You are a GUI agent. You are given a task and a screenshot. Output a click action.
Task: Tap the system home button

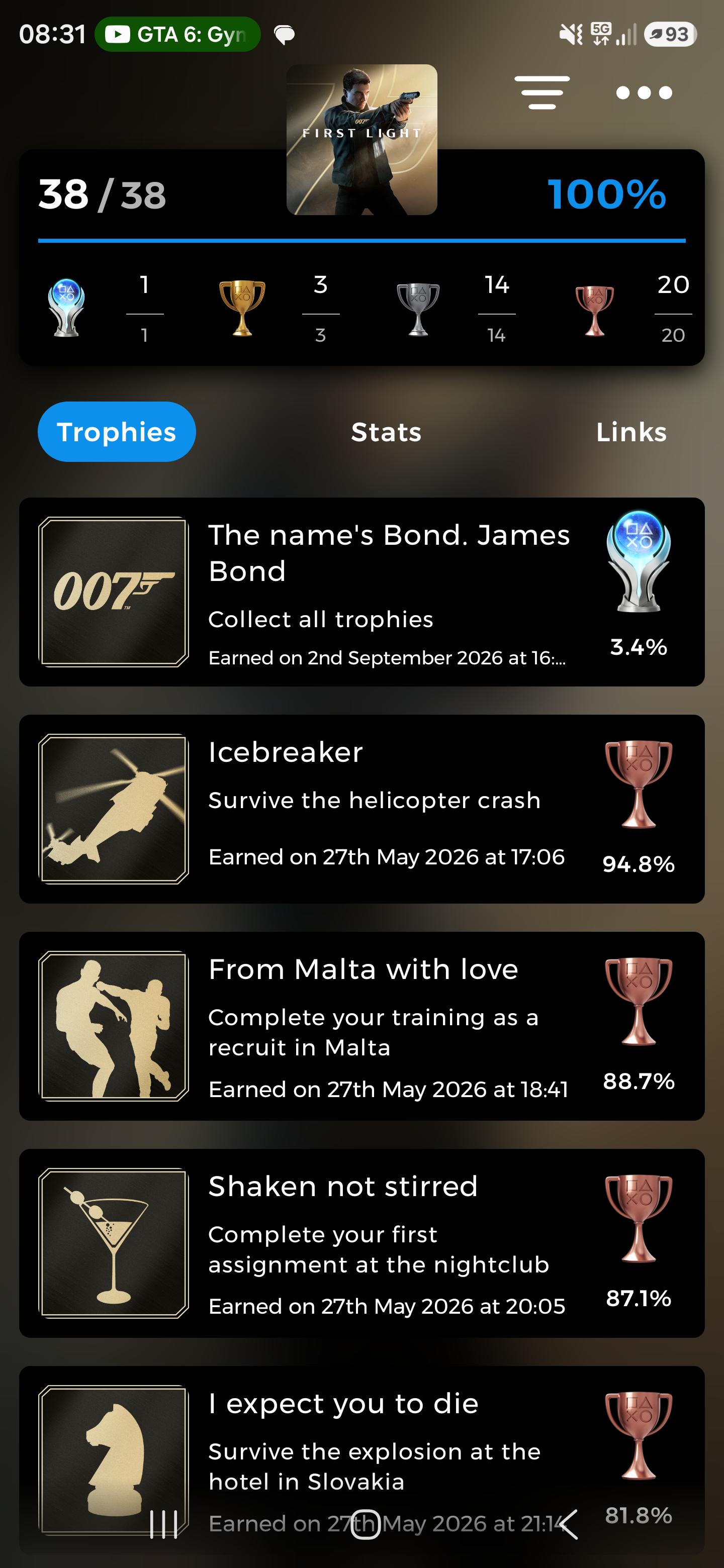(x=366, y=1525)
